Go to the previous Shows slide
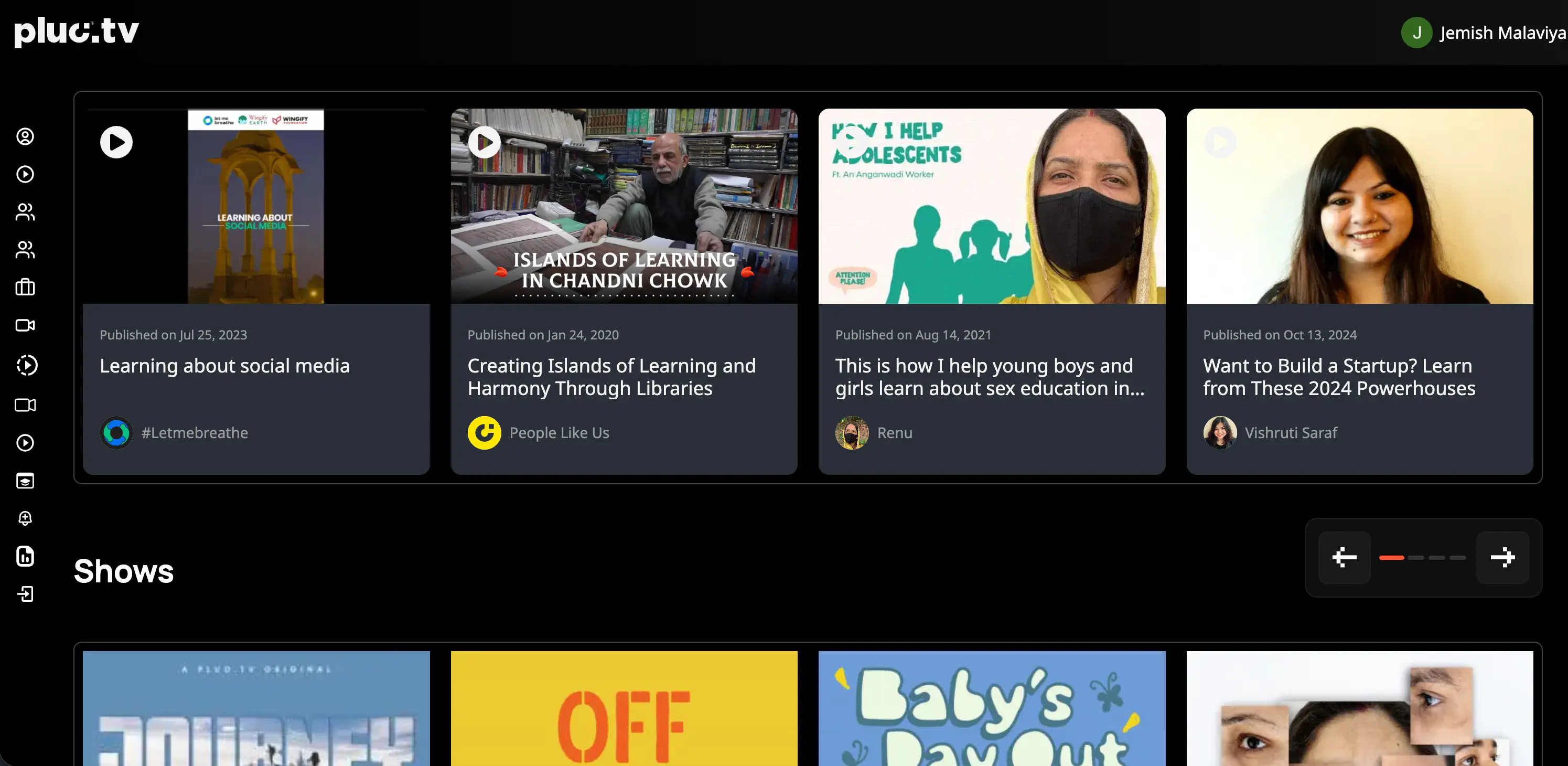 pyautogui.click(x=1344, y=557)
